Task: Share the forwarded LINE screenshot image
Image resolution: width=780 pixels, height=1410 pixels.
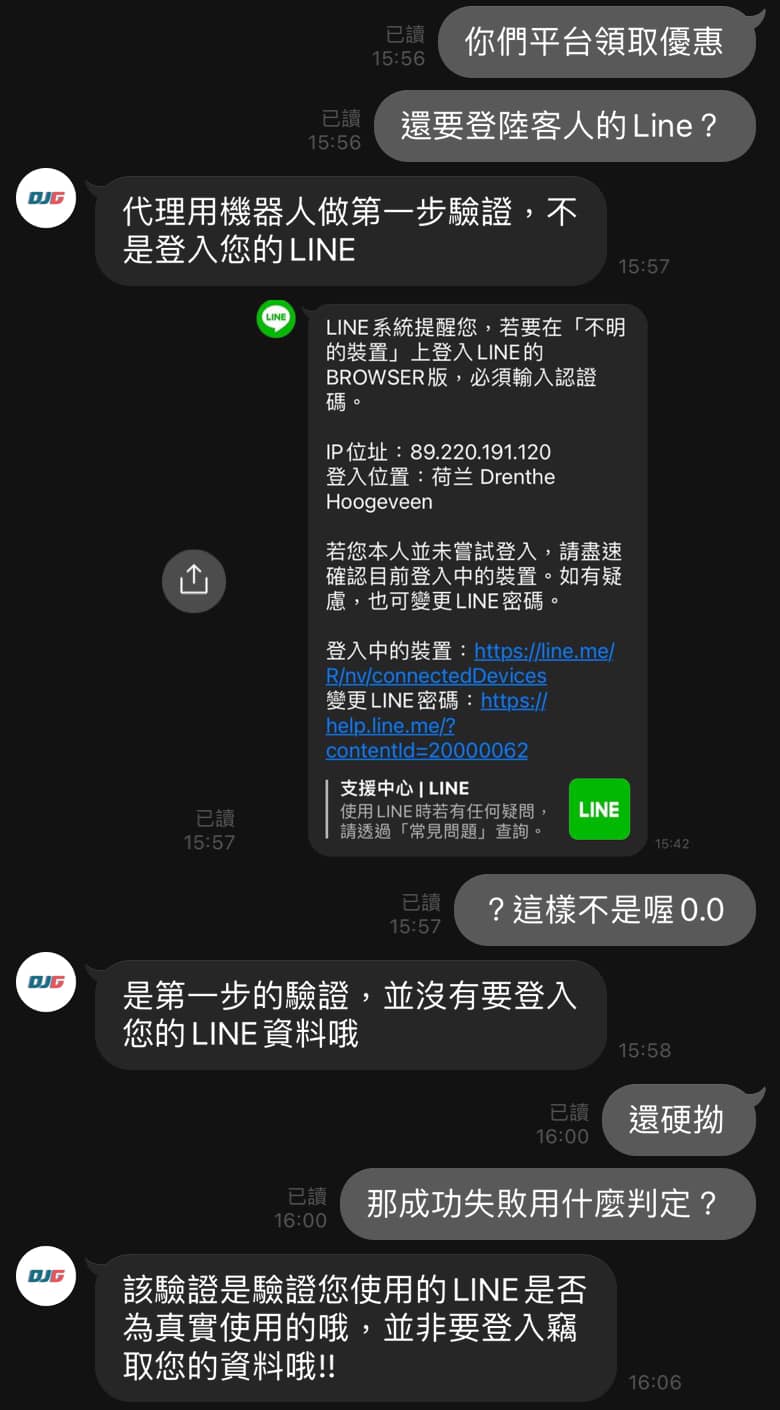Action: [193, 580]
